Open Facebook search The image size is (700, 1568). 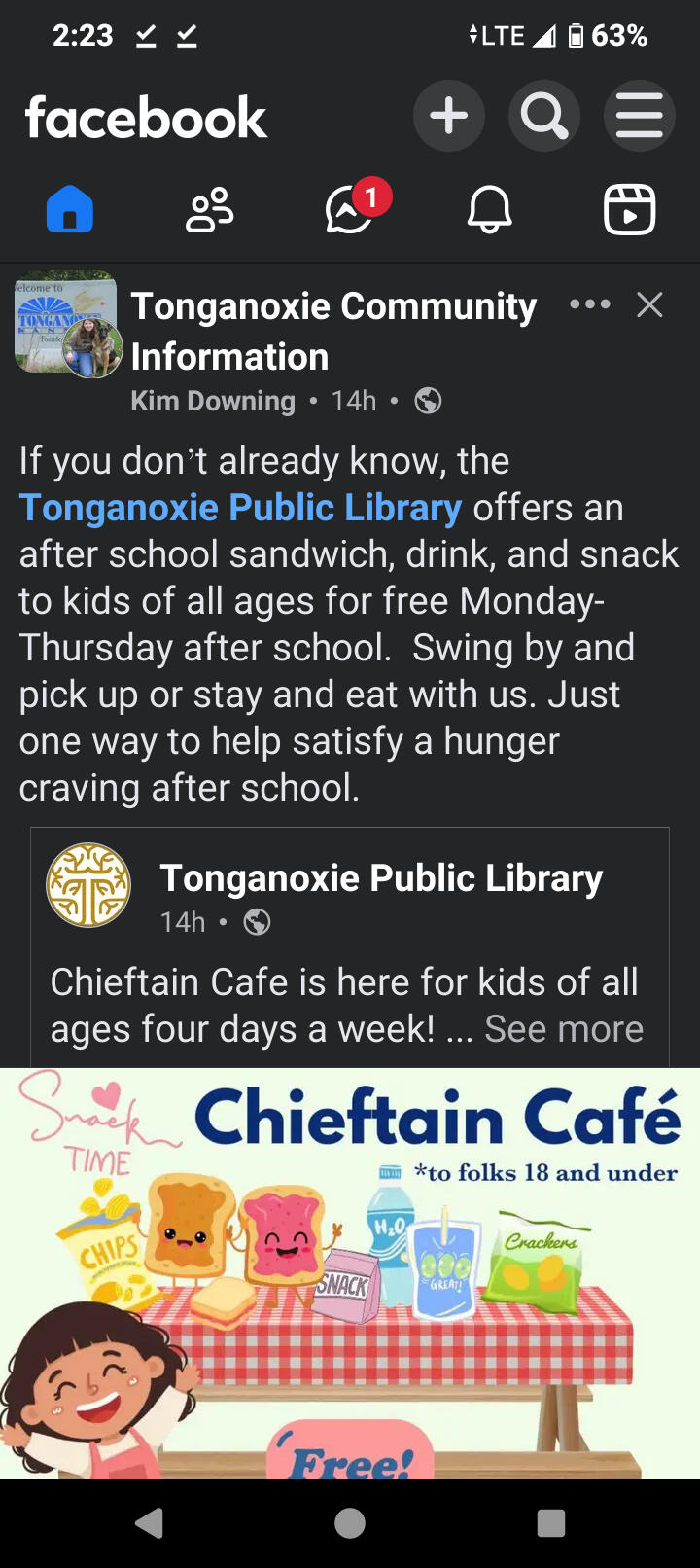543,117
